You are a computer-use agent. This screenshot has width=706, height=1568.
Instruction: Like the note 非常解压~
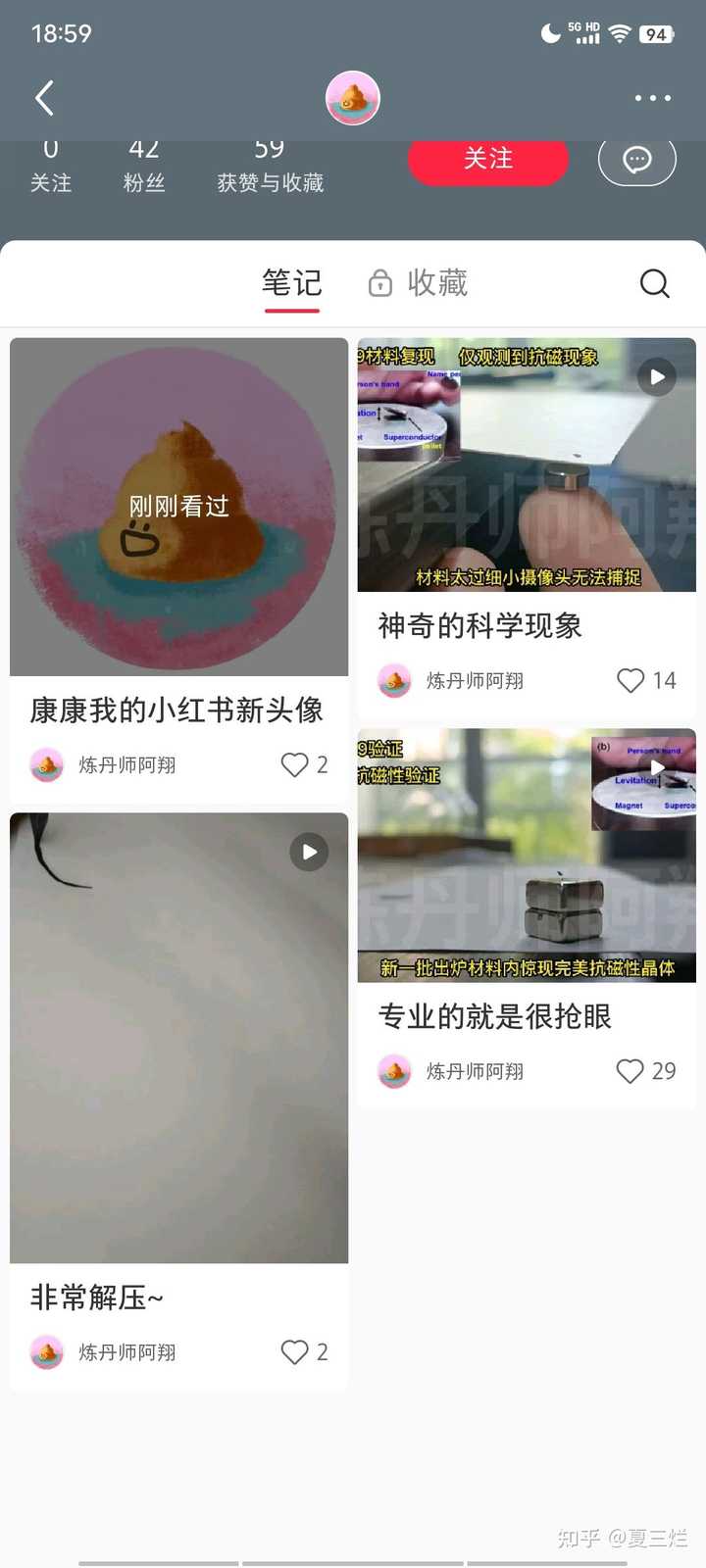pos(294,1351)
